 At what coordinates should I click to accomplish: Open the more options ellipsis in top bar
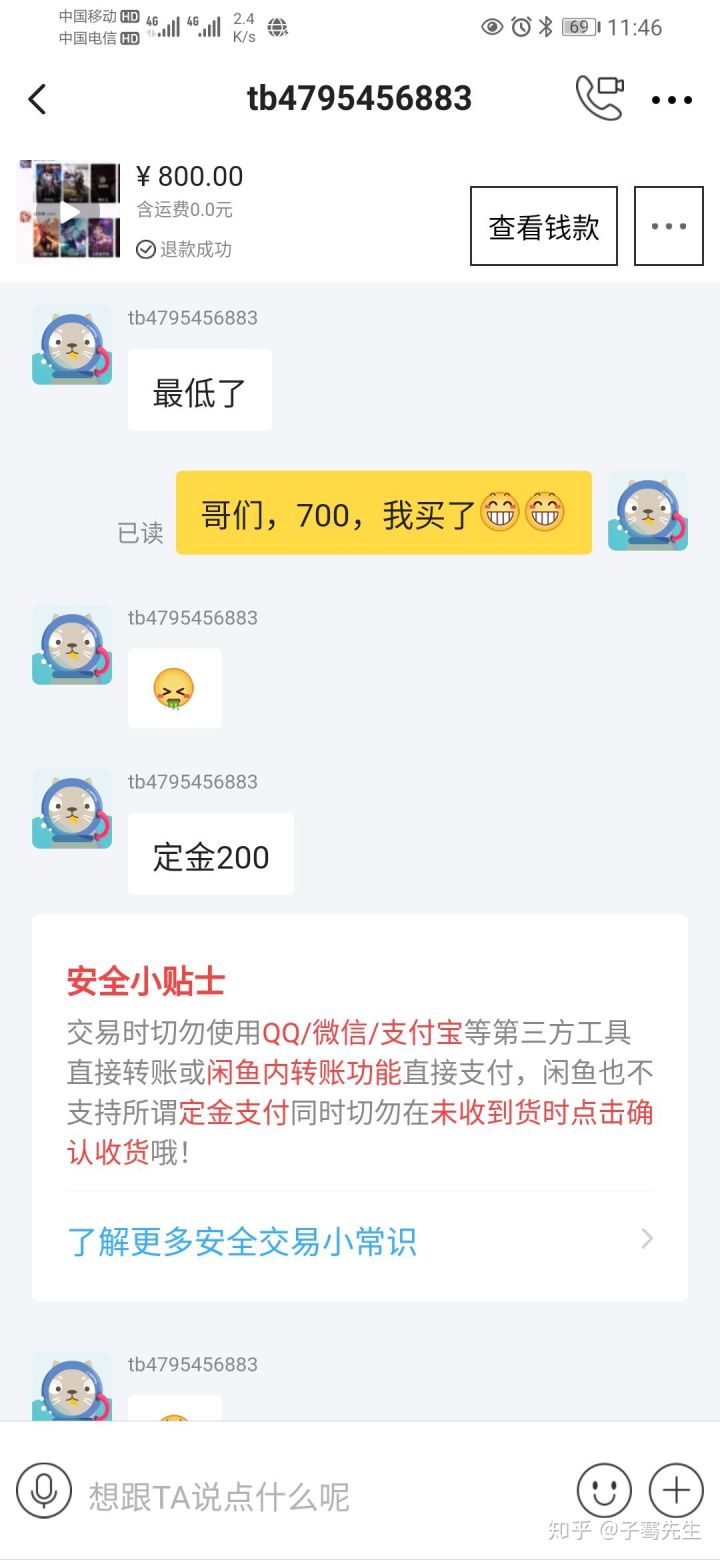tap(672, 97)
